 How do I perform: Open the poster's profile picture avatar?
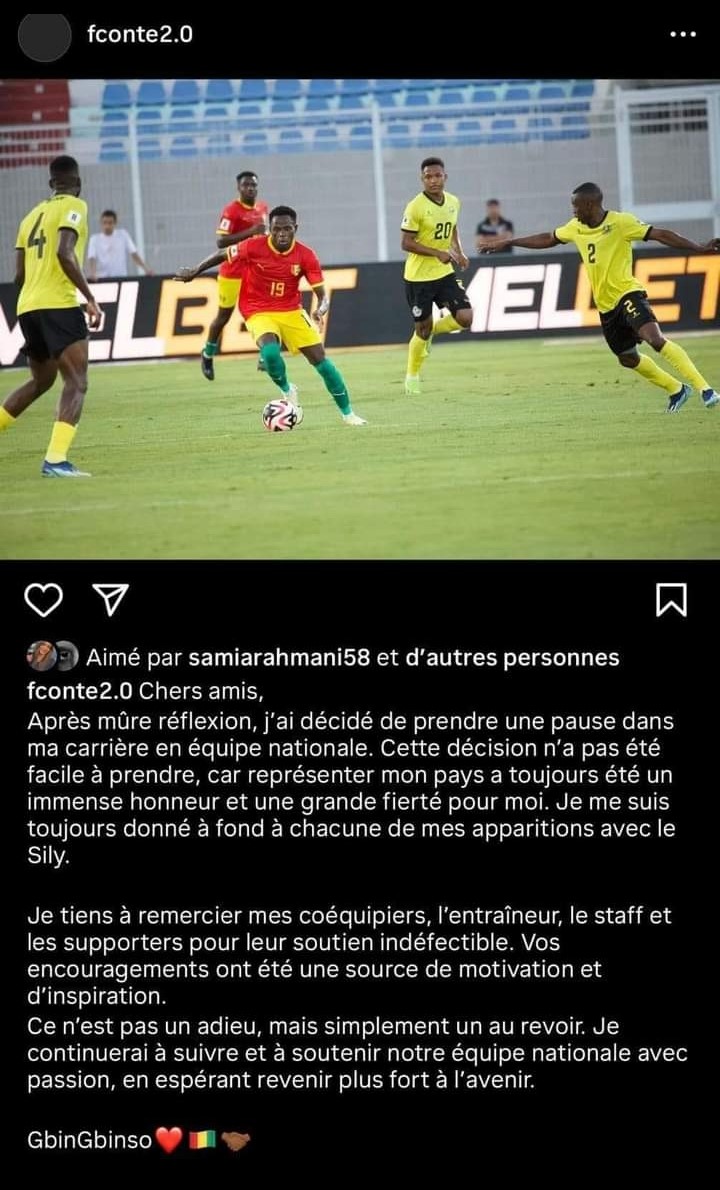pos(44,36)
